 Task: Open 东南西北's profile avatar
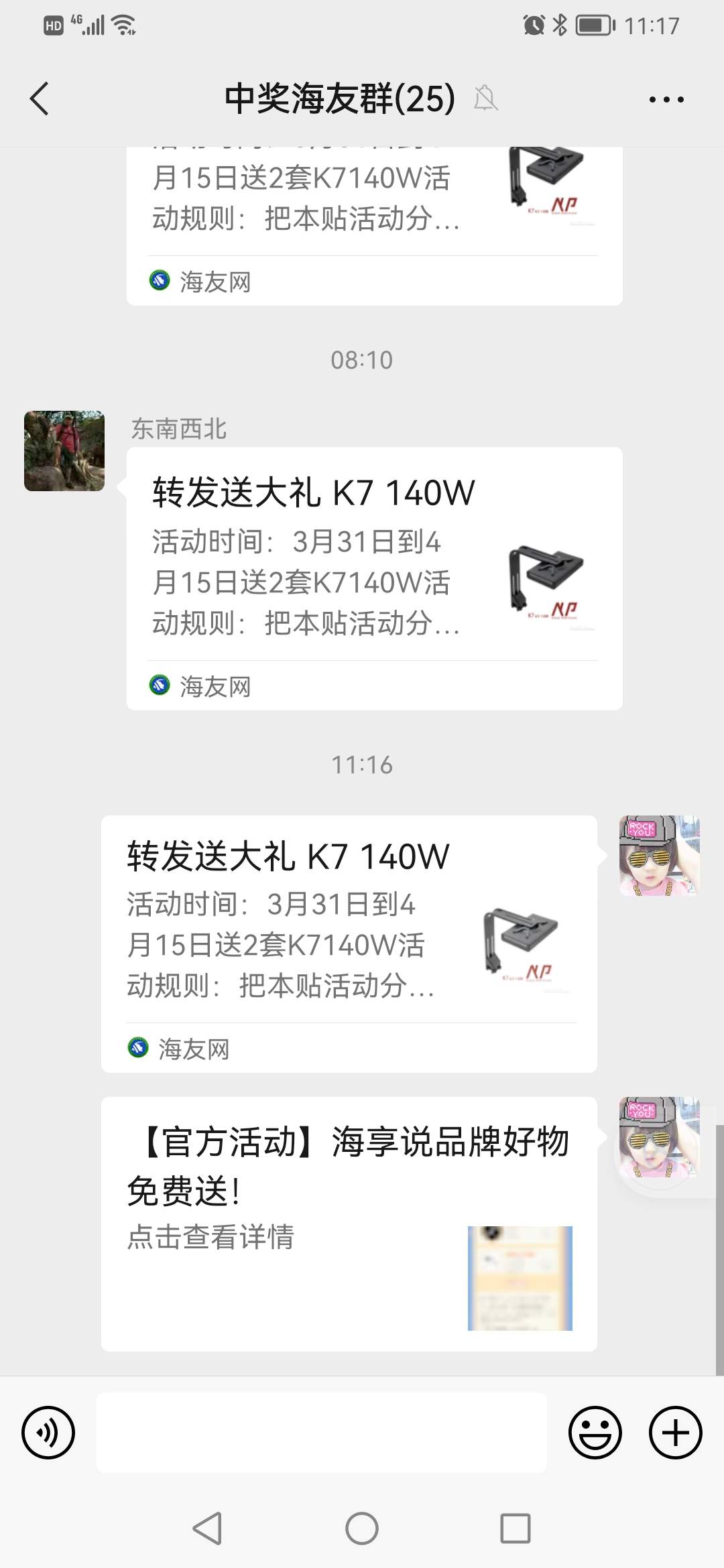click(x=64, y=451)
